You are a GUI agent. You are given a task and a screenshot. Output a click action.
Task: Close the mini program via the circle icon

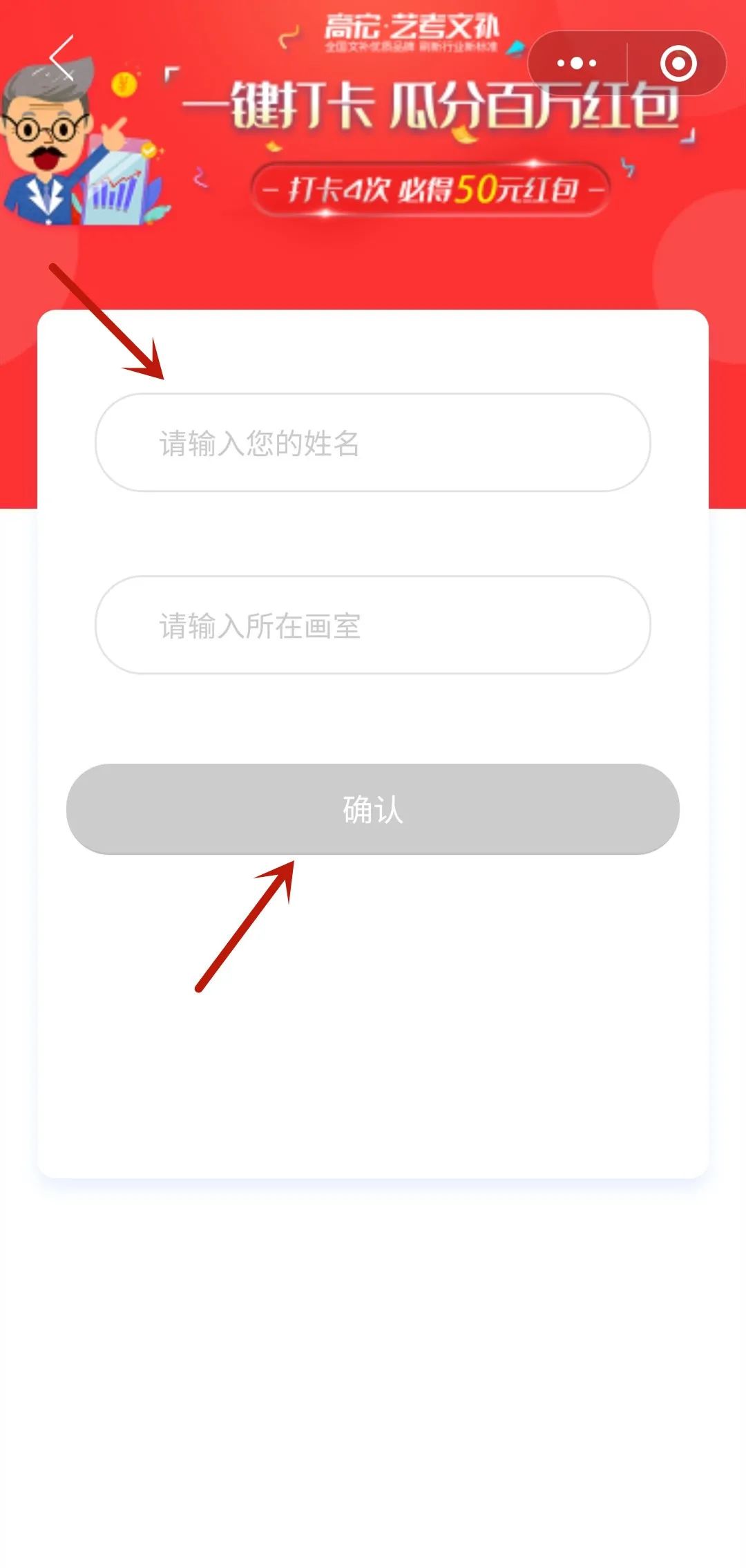click(x=678, y=64)
